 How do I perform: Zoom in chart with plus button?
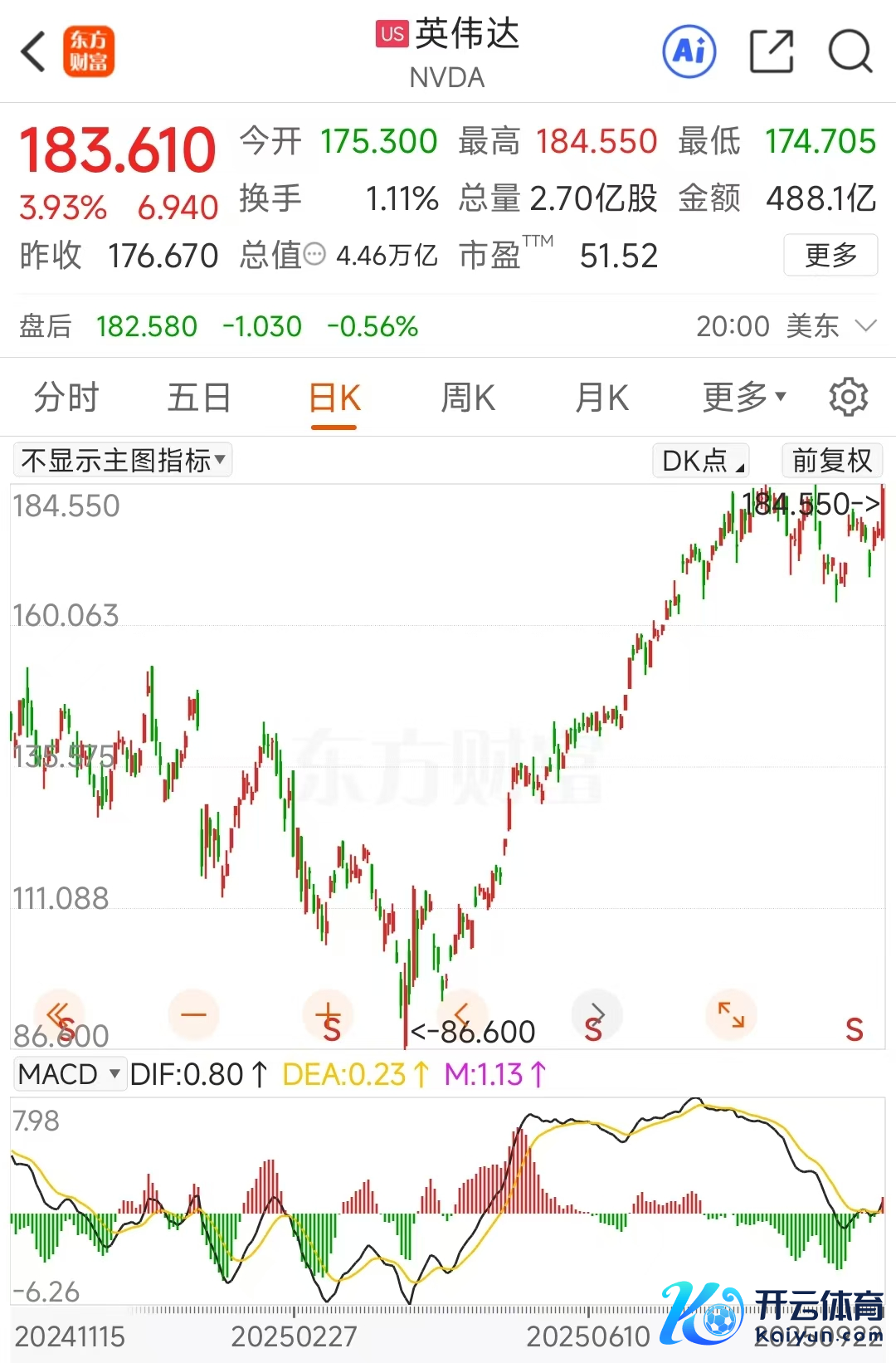click(x=328, y=1014)
